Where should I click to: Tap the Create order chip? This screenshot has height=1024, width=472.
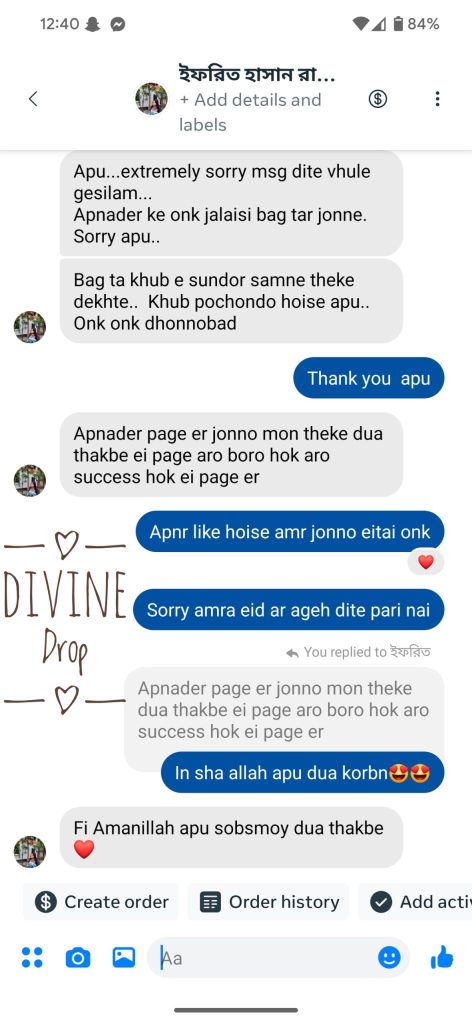101,902
